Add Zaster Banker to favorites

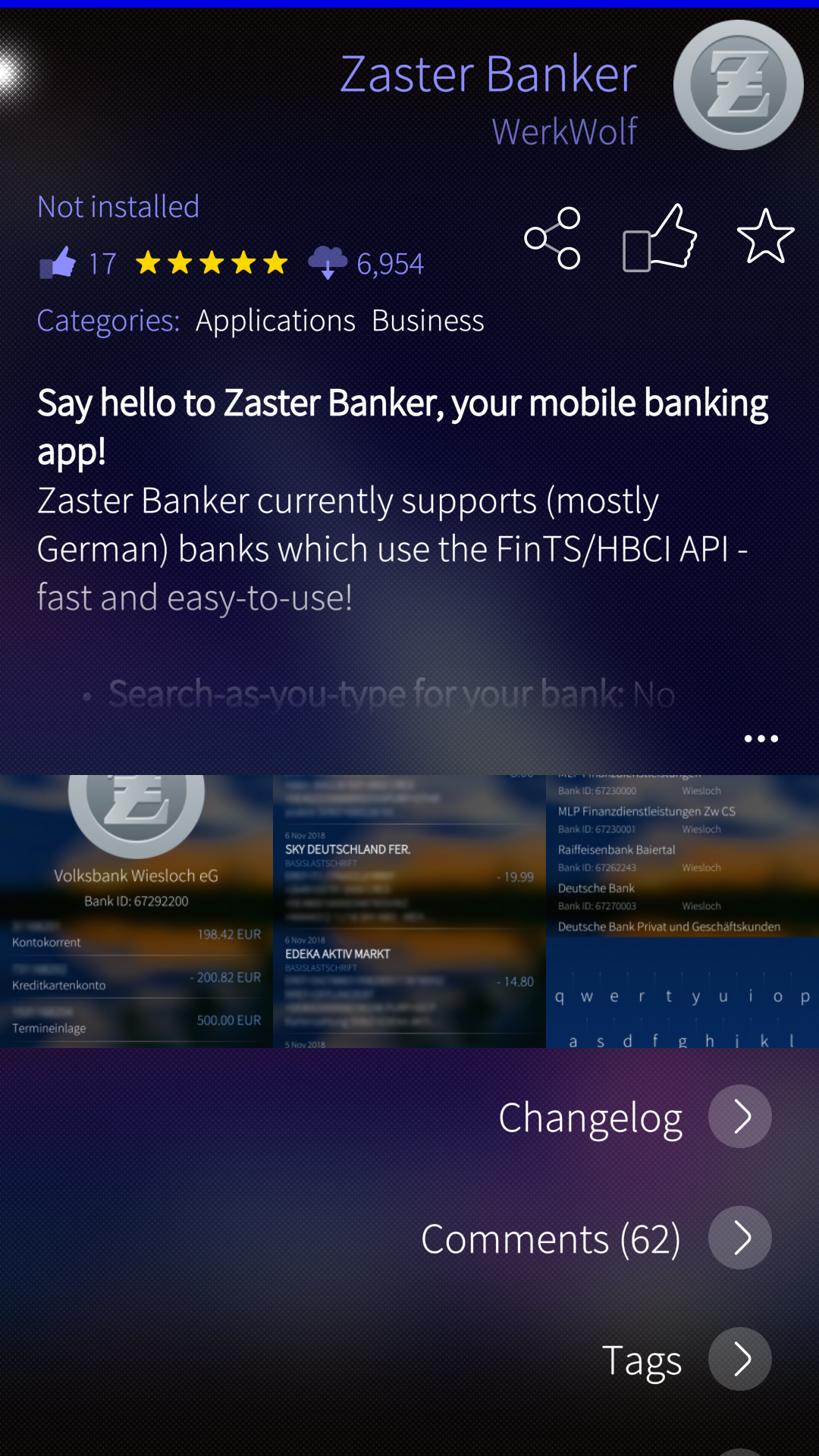tap(765, 237)
